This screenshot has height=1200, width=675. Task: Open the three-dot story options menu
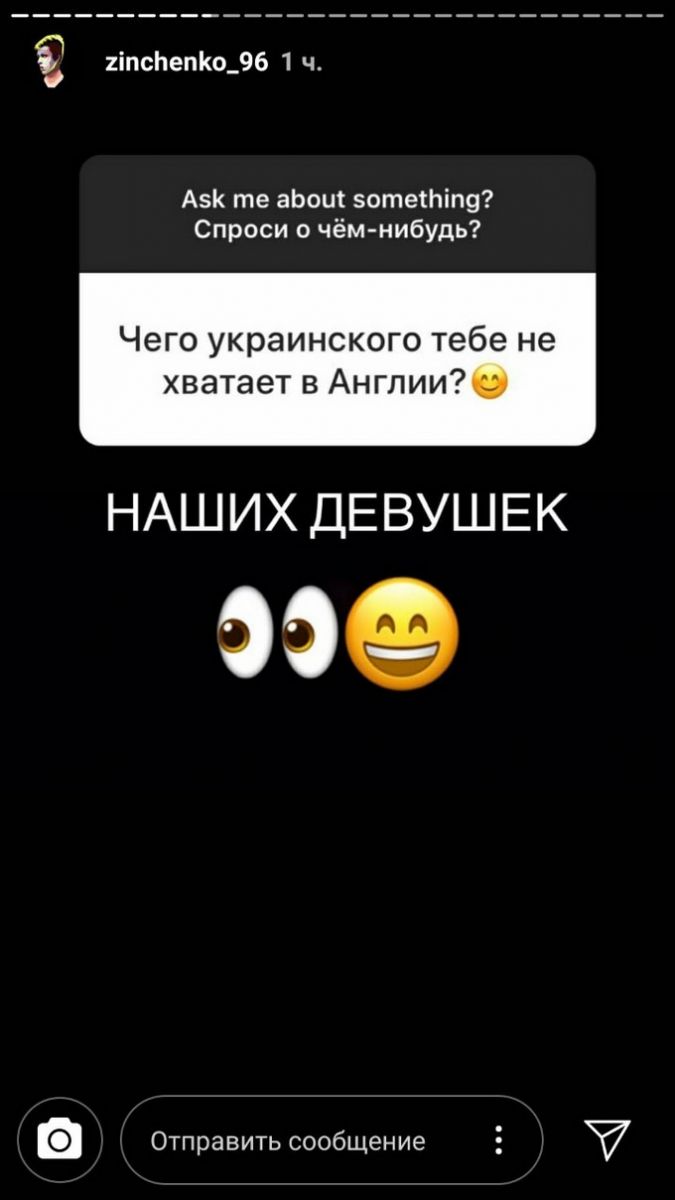pyautogui.click(x=499, y=1141)
